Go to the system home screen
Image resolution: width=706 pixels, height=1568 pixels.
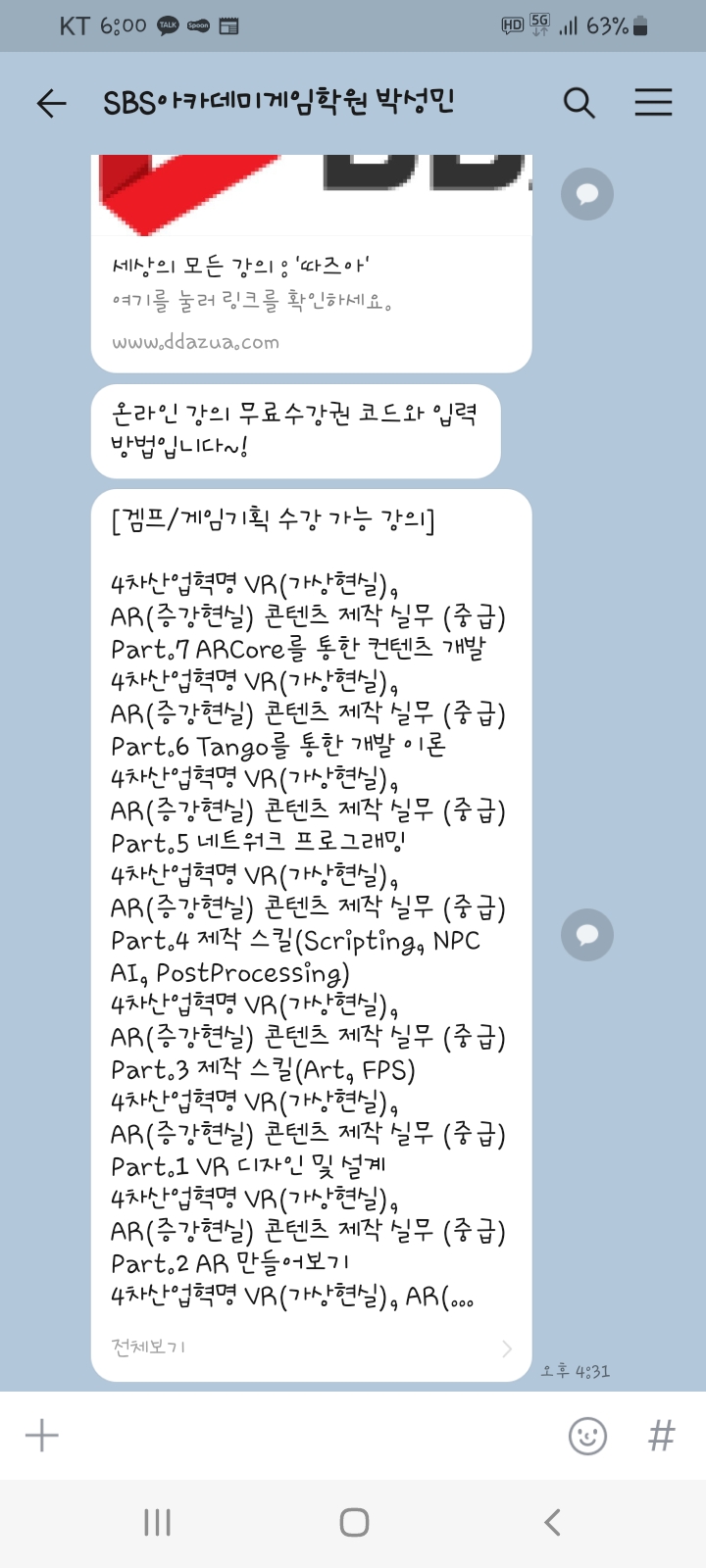click(x=354, y=1522)
